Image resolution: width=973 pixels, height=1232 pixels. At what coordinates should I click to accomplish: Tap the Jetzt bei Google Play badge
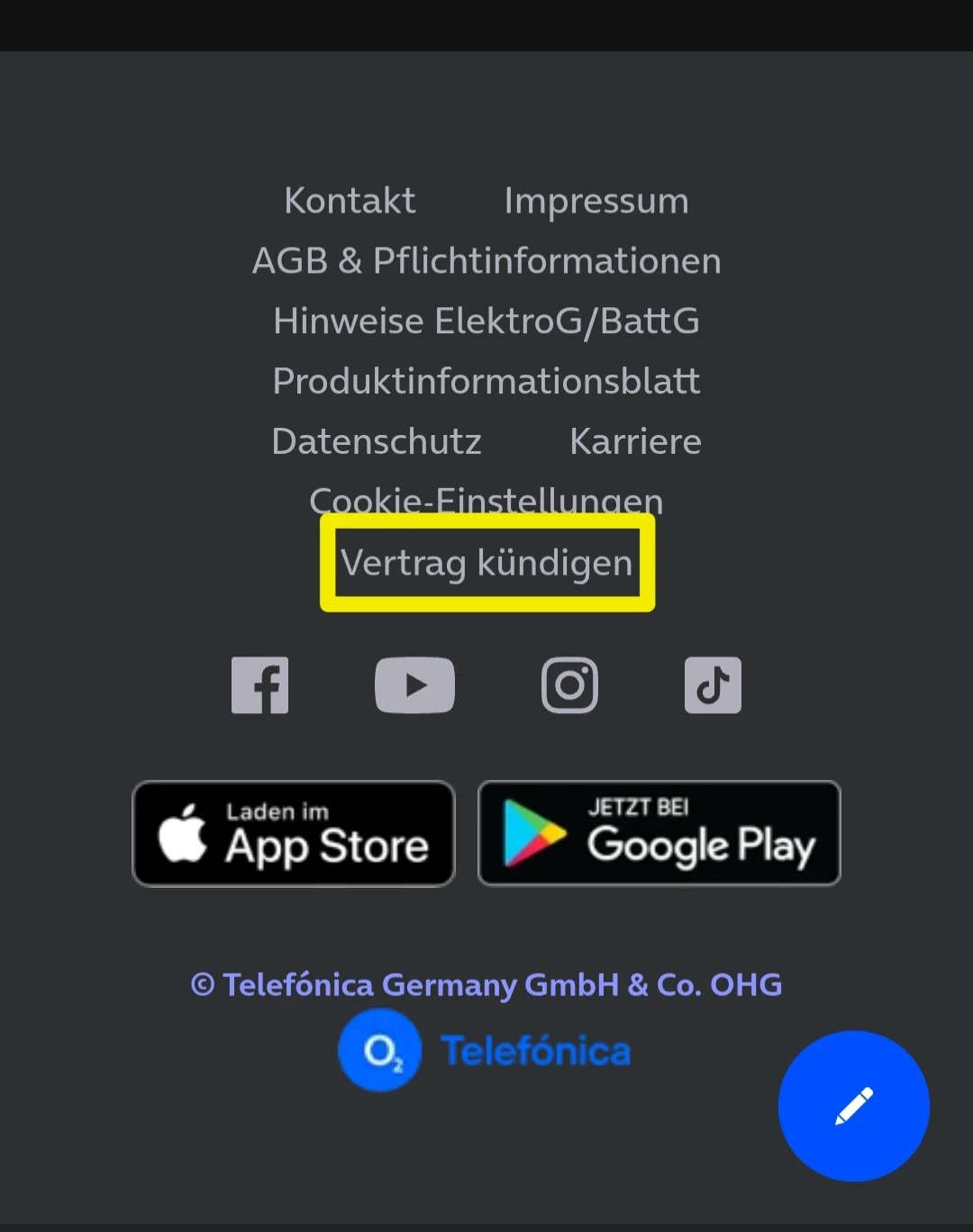click(659, 834)
